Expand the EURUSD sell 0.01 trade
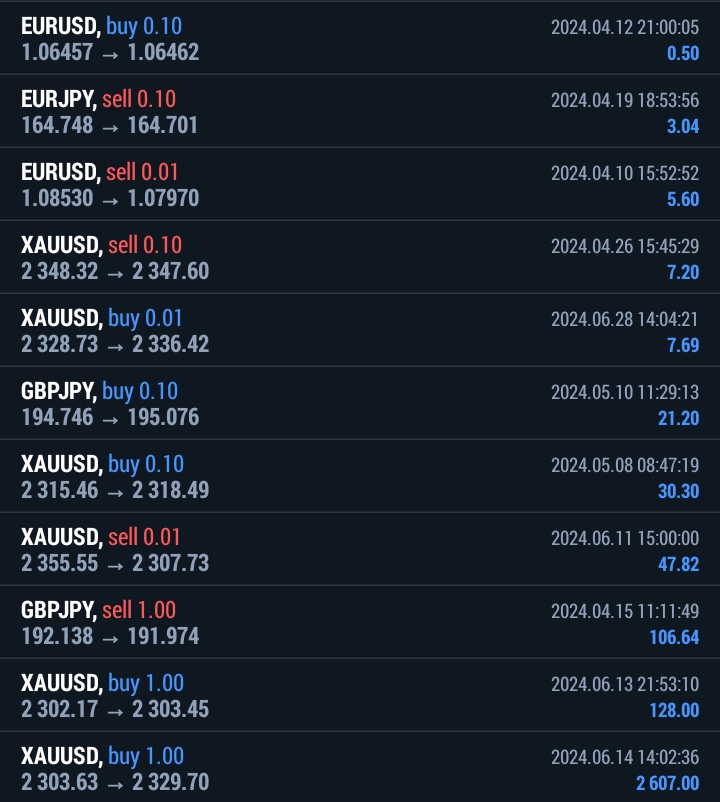Viewport: 720px width, 802px height. coord(360,184)
